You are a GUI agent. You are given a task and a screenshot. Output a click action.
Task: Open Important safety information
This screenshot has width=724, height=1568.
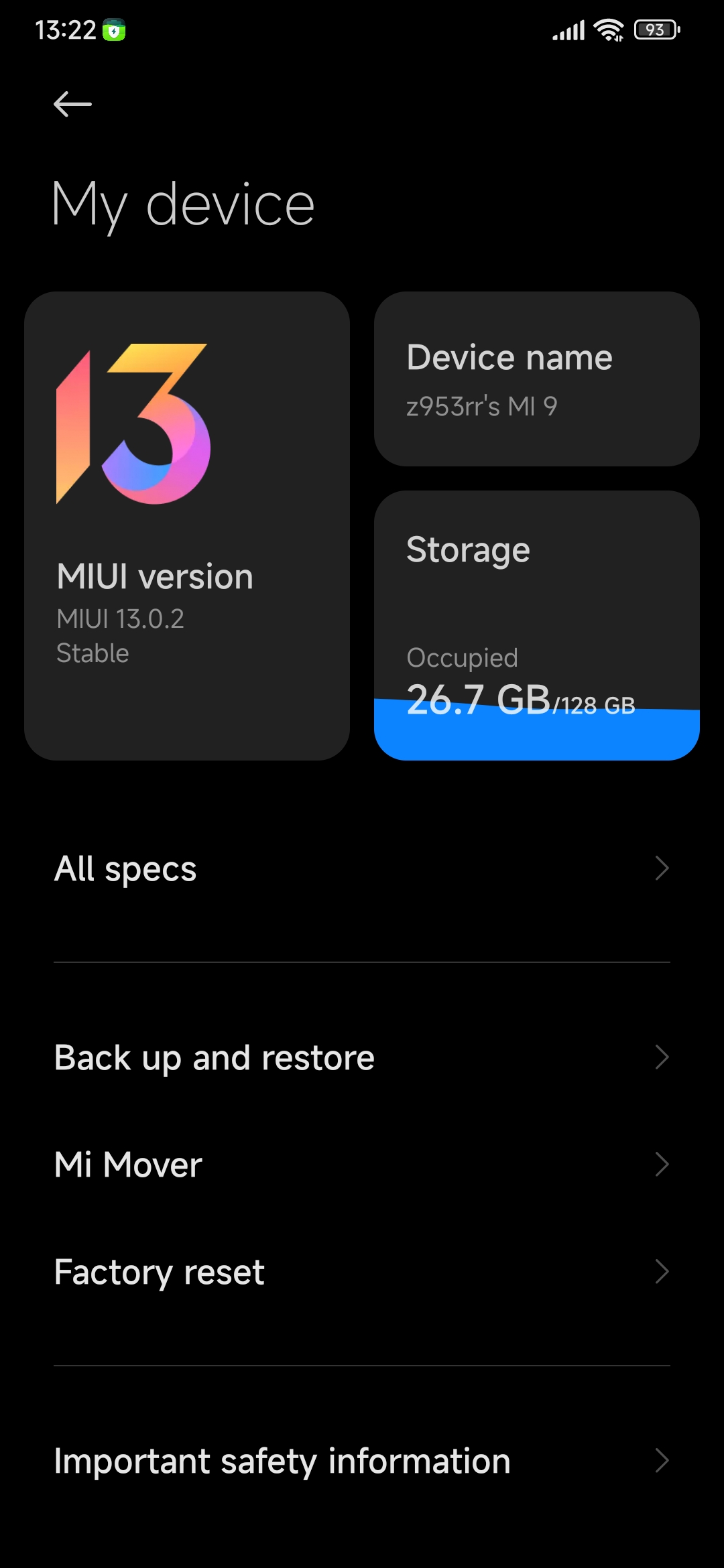[362, 1461]
